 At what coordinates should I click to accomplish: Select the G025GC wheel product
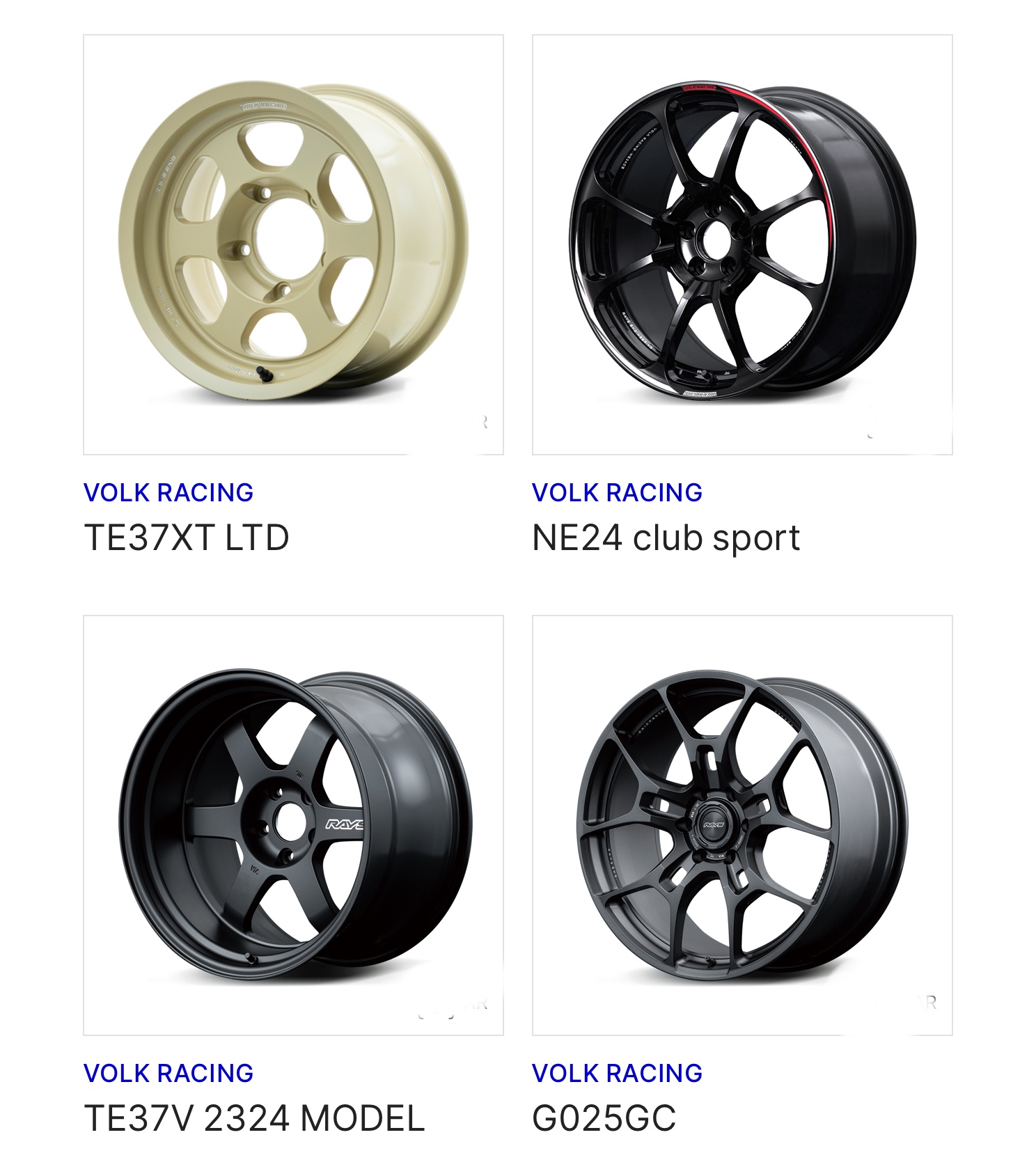[742, 825]
